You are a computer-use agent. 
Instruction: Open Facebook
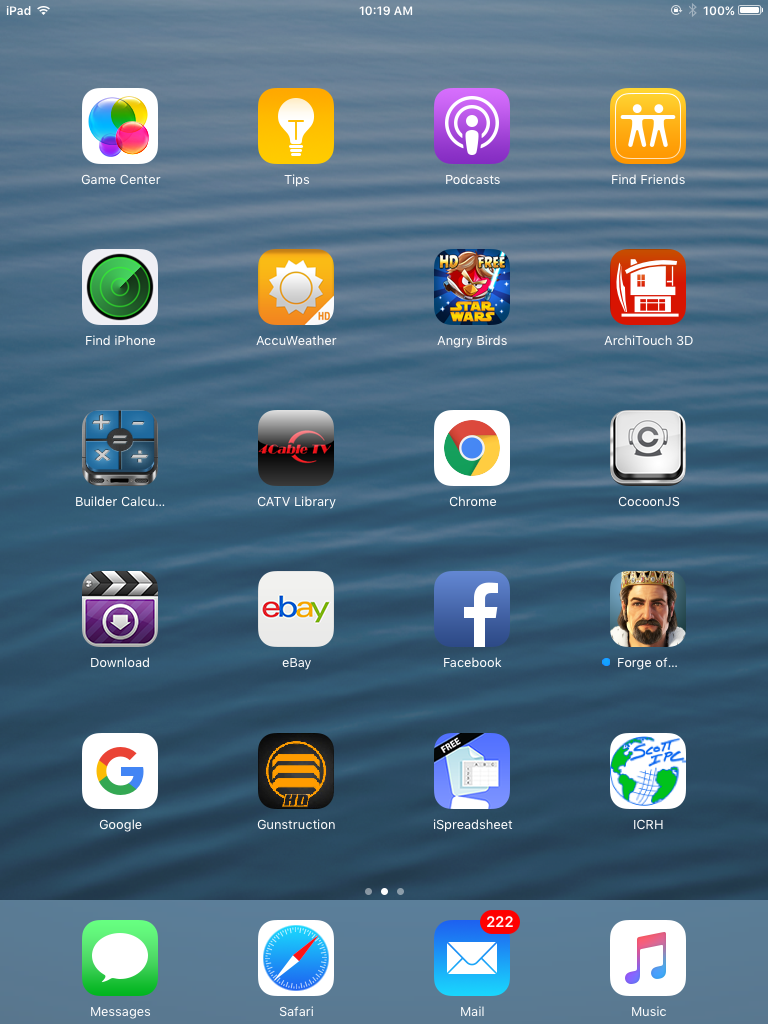coord(472,609)
